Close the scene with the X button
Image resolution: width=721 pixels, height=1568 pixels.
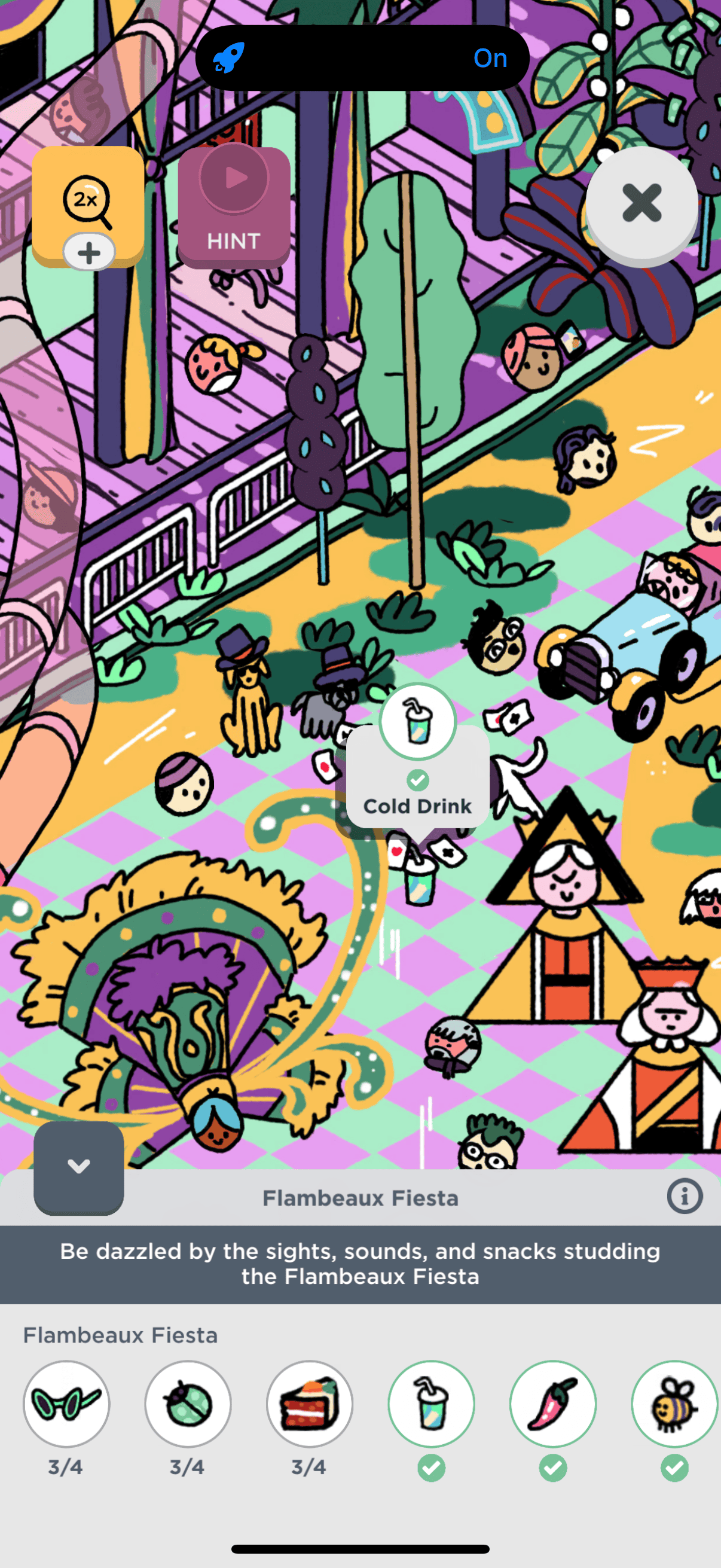pyautogui.click(x=641, y=204)
